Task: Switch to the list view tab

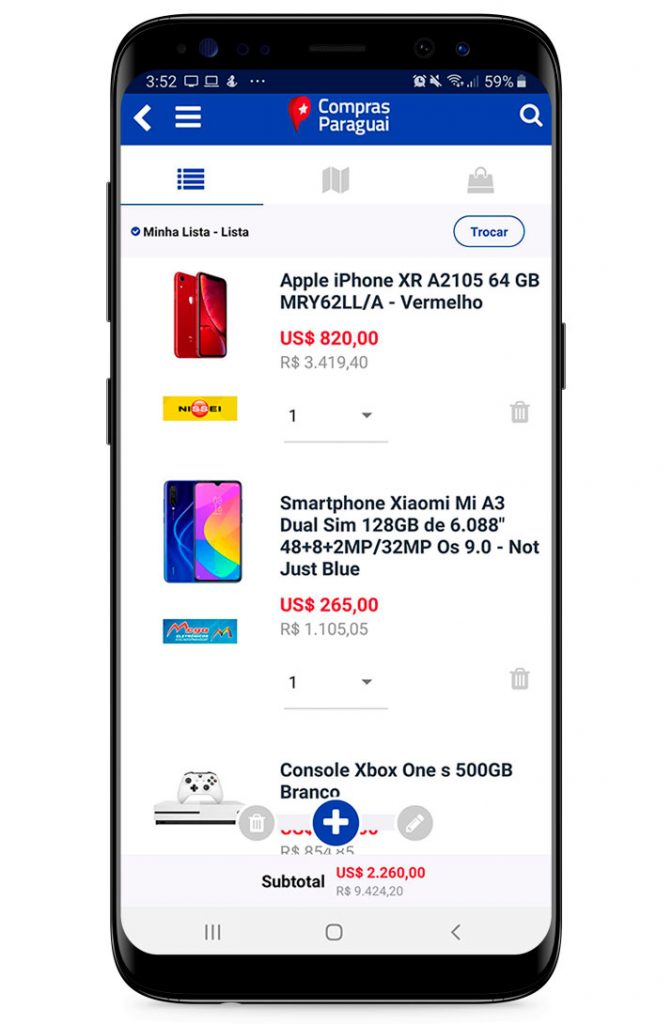Action: (190, 179)
